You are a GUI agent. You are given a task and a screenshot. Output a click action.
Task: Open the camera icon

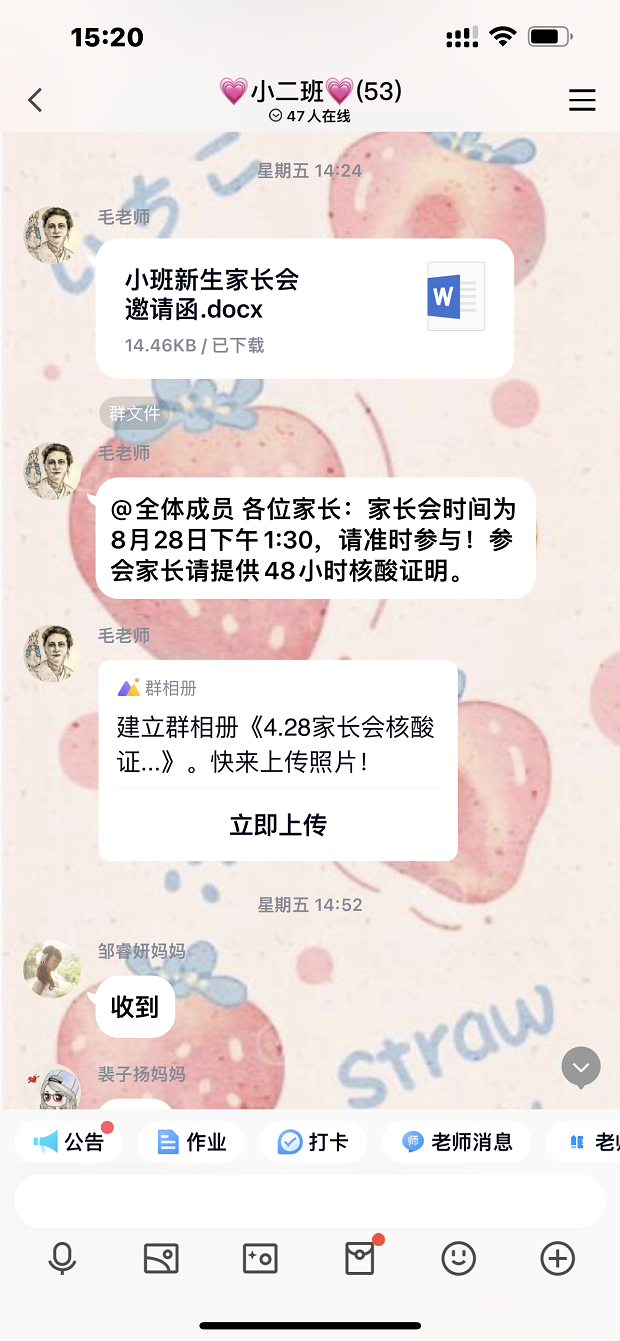click(x=260, y=1258)
